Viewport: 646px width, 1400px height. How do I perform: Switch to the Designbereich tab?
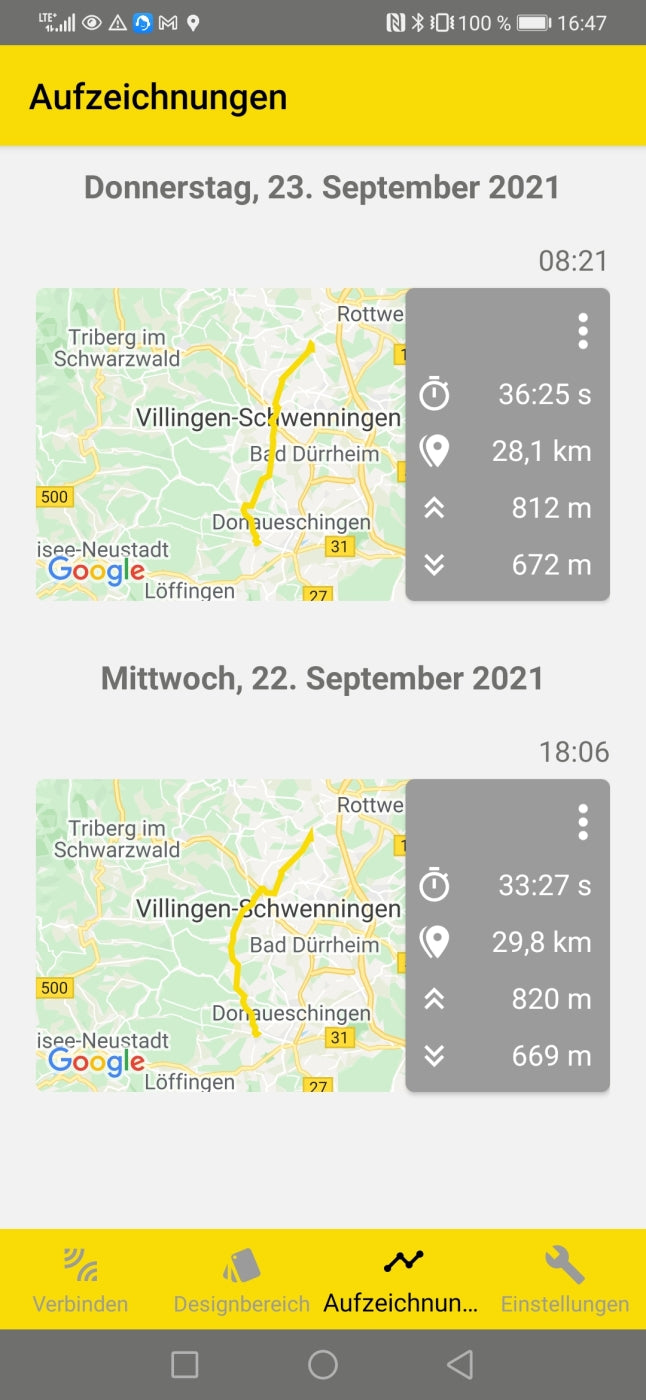(x=242, y=1279)
